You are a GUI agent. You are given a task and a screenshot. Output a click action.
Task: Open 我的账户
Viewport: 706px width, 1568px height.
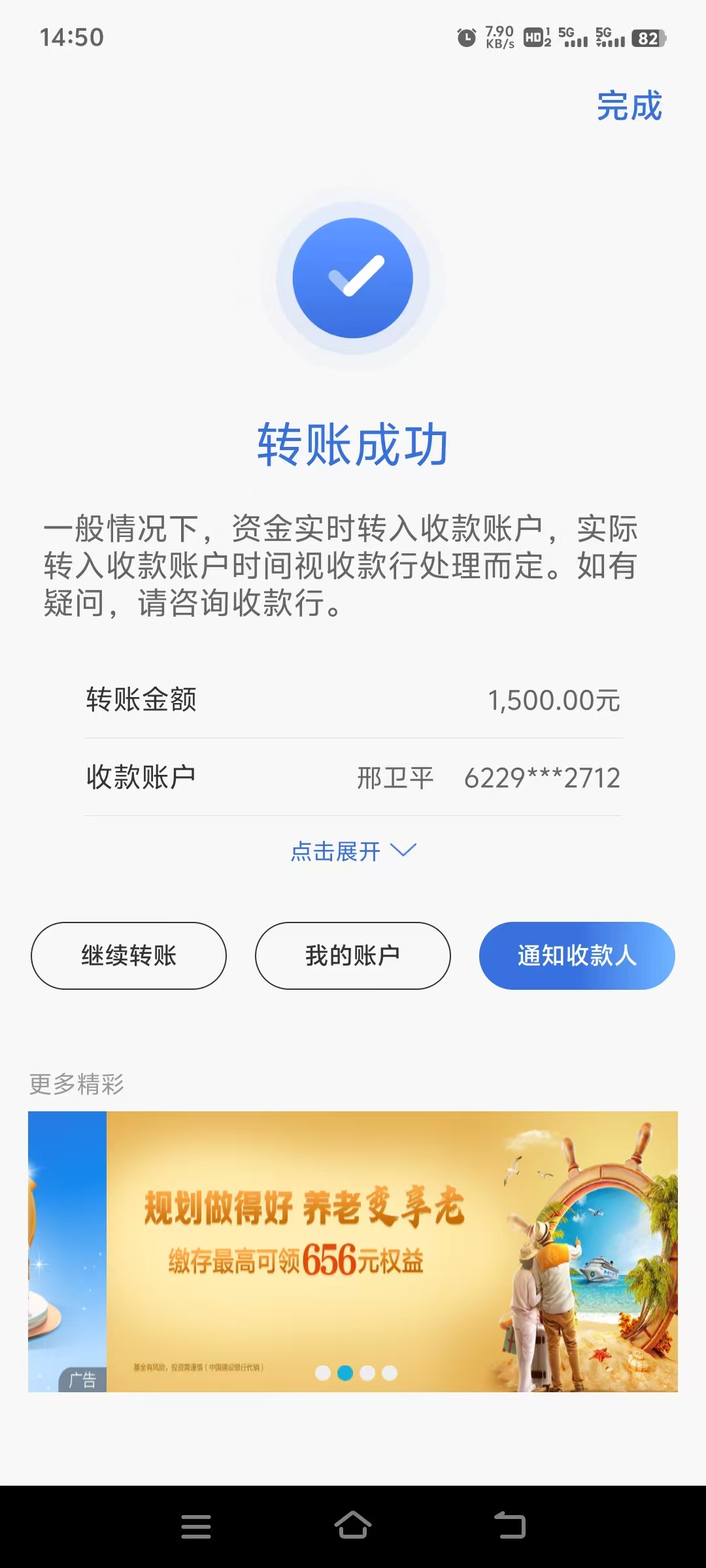coord(352,955)
